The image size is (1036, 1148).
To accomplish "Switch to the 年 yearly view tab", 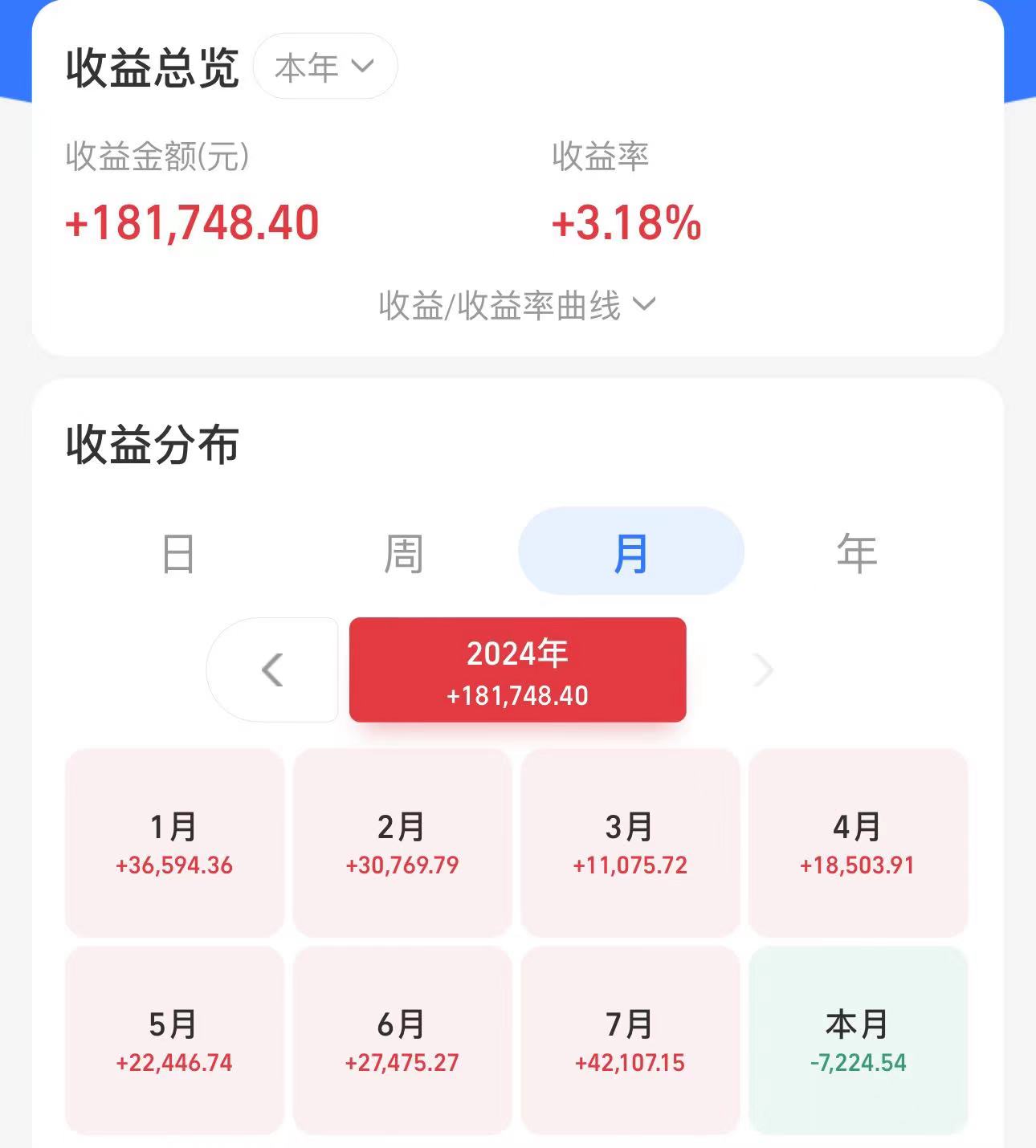I will [x=856, y=551].
